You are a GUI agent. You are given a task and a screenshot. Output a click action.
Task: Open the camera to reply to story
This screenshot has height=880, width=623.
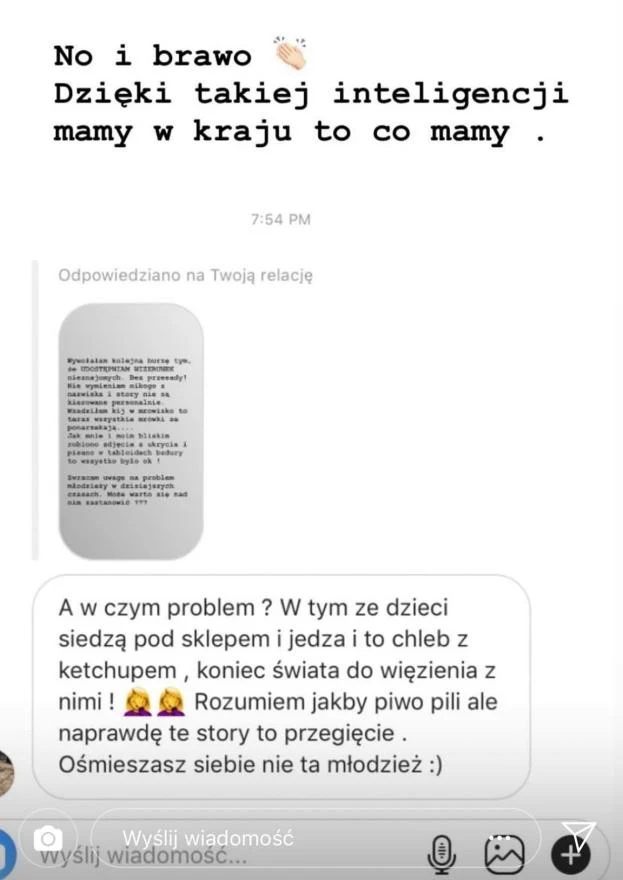(x=47, y=838)
